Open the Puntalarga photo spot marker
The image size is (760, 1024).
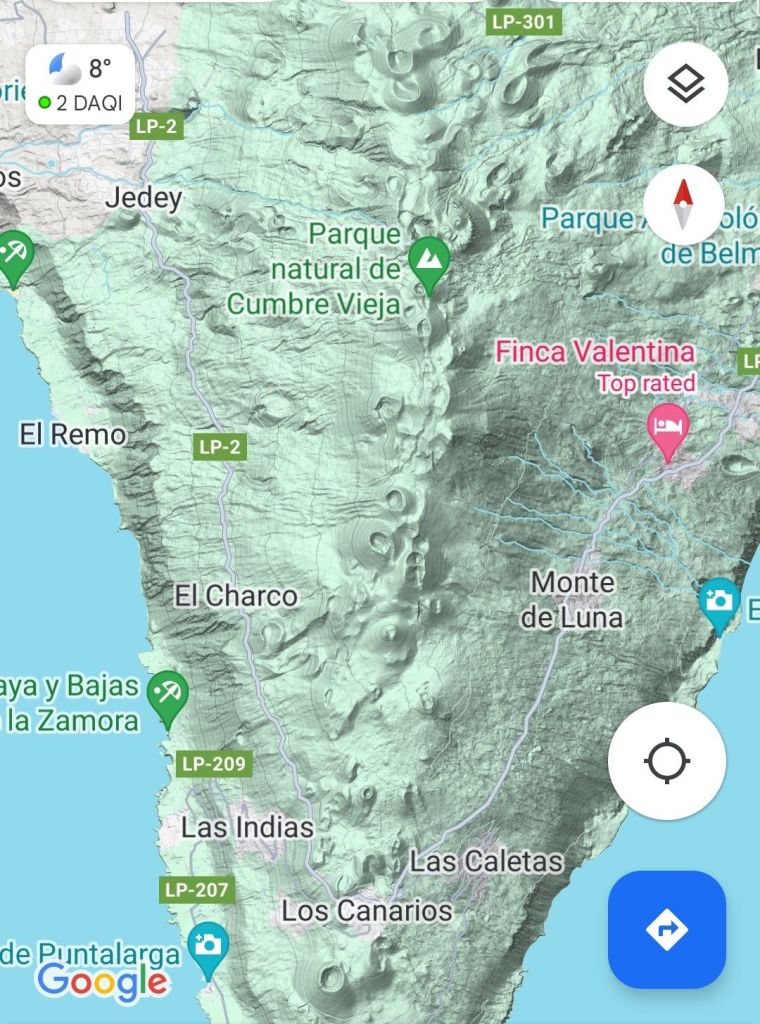[x=208, y=946]
